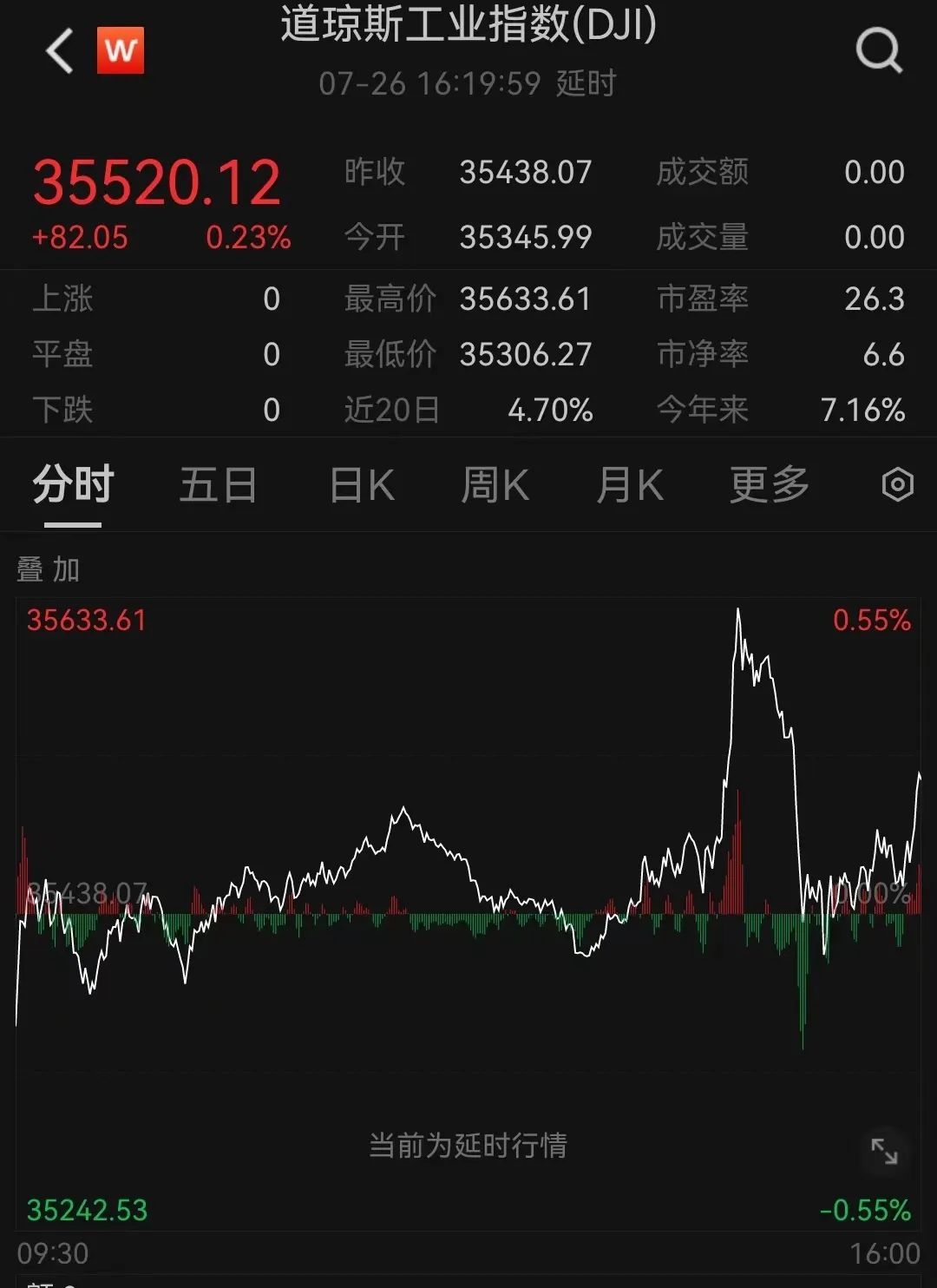
Task: Open the chart settings gear icon
Action: (x=898, y=485)
